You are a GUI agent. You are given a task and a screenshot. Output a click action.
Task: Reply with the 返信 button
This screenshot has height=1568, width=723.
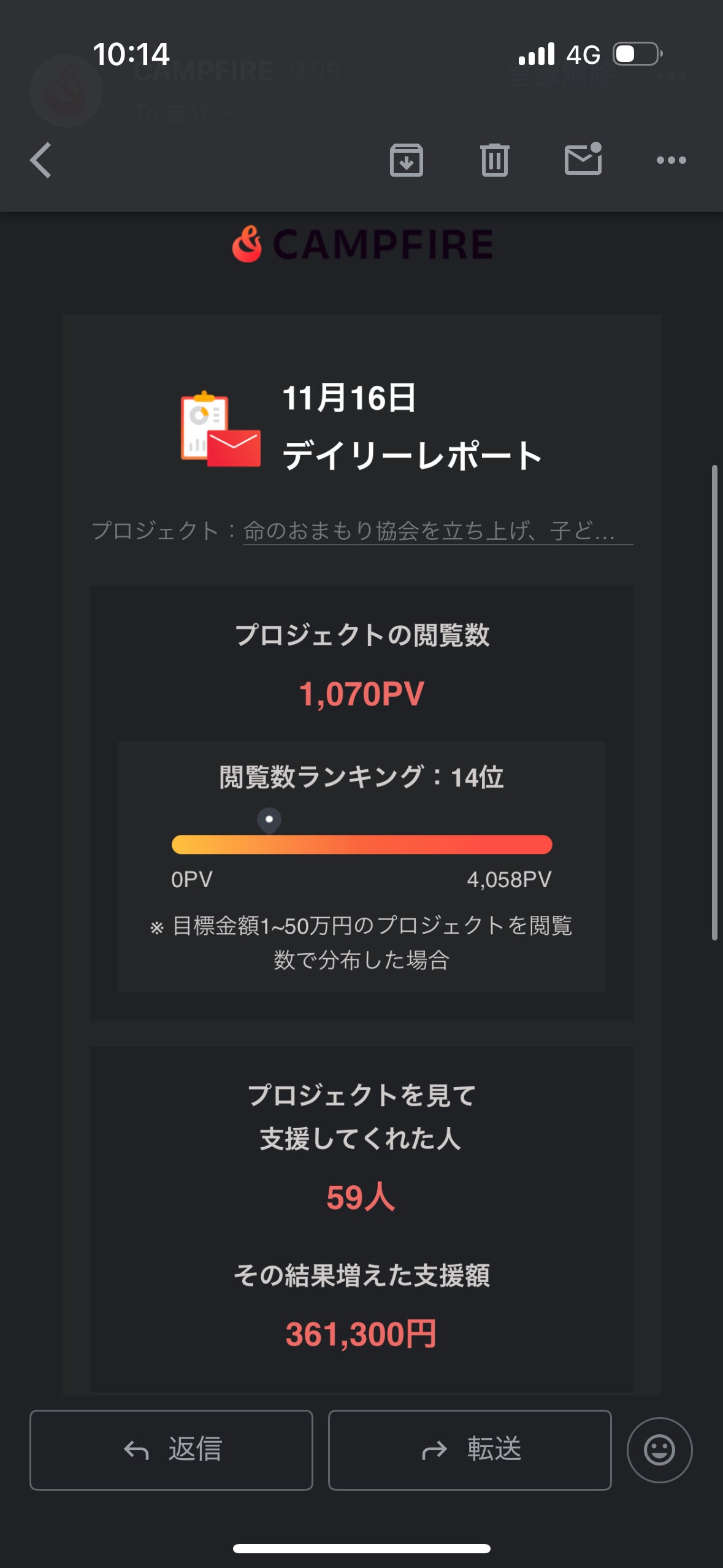171,1450
